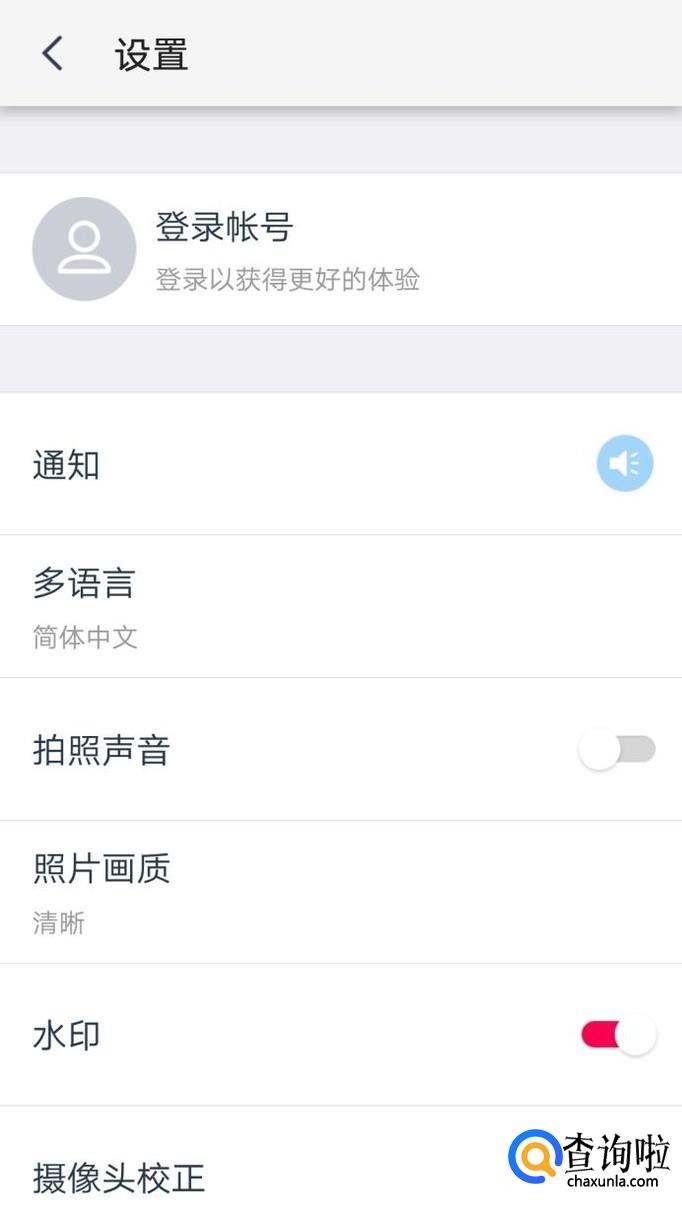Open 摄像头校正 setting
682x1212 pixels.
pyautogui.click(x=118, y=1177)
